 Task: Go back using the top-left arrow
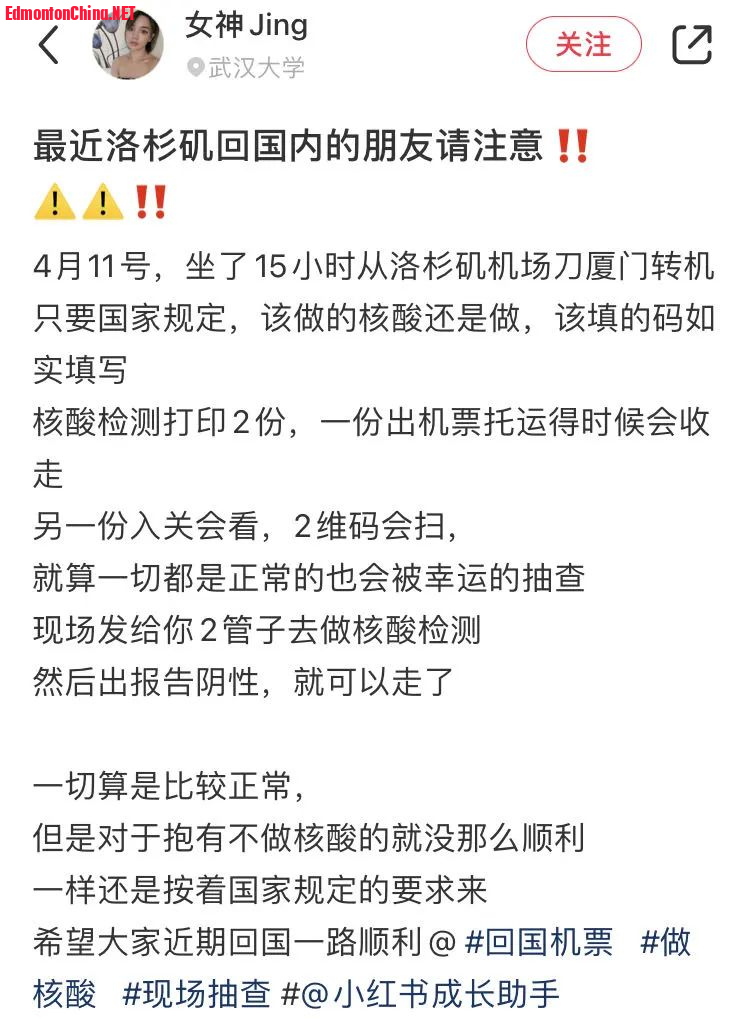coord(48,44)
